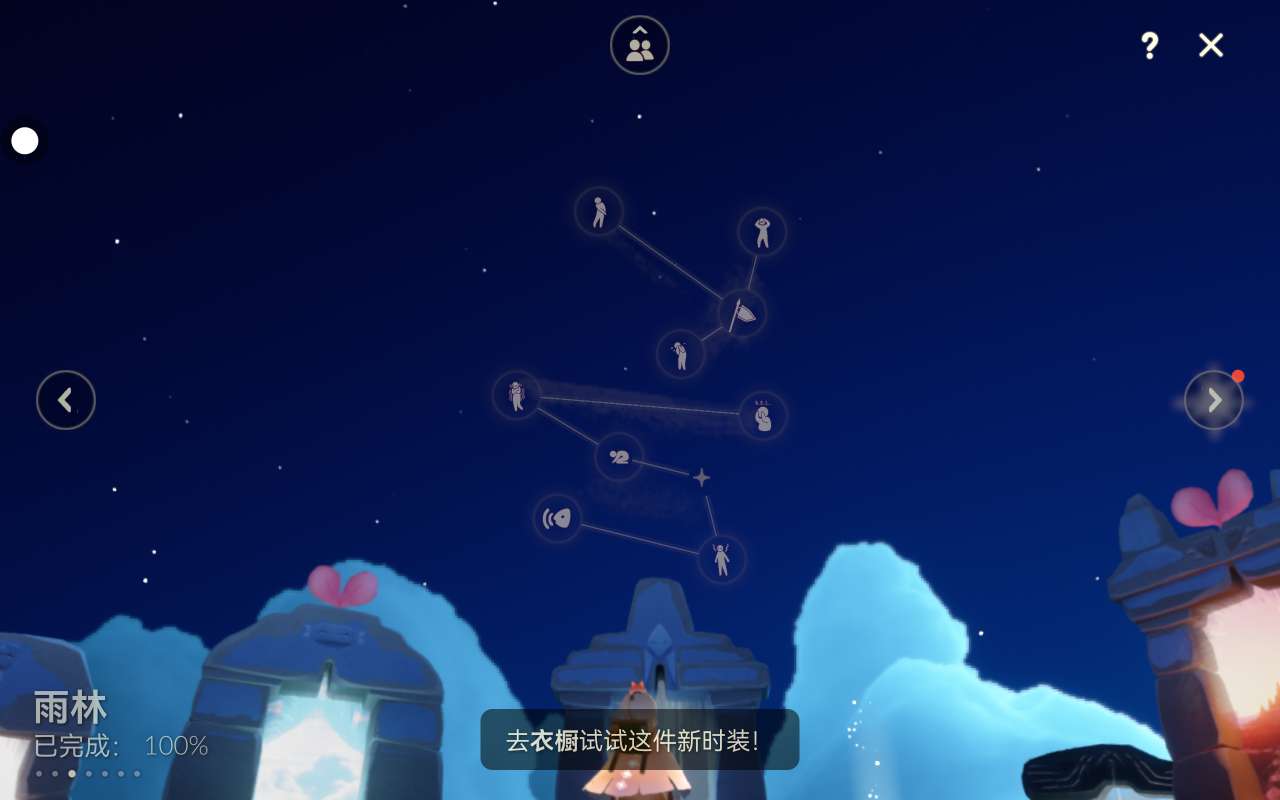Select the arms-raised cheering spirit node

[x=721, y=559]
